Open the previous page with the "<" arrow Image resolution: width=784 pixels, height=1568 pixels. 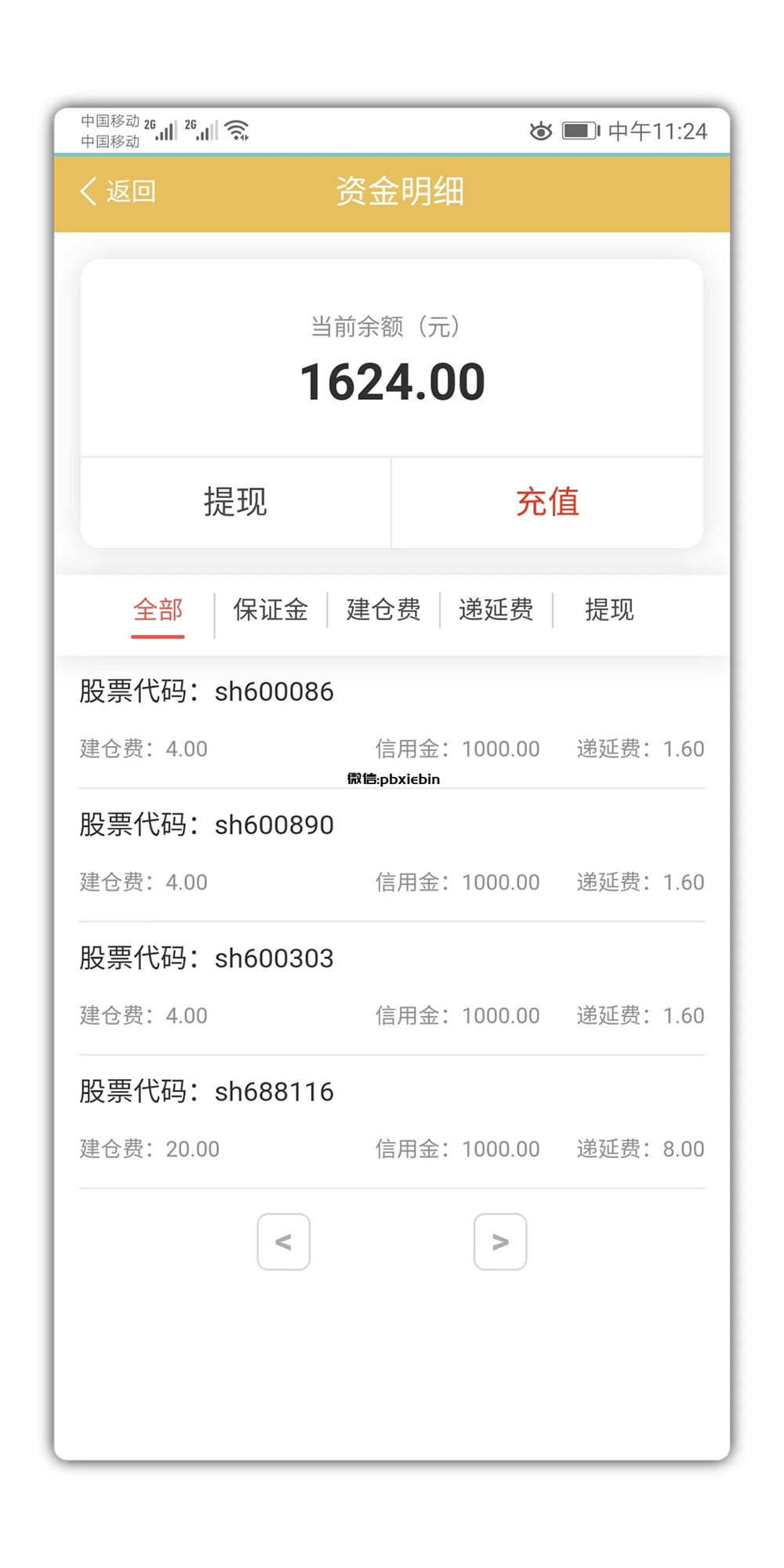[283, 1241]
